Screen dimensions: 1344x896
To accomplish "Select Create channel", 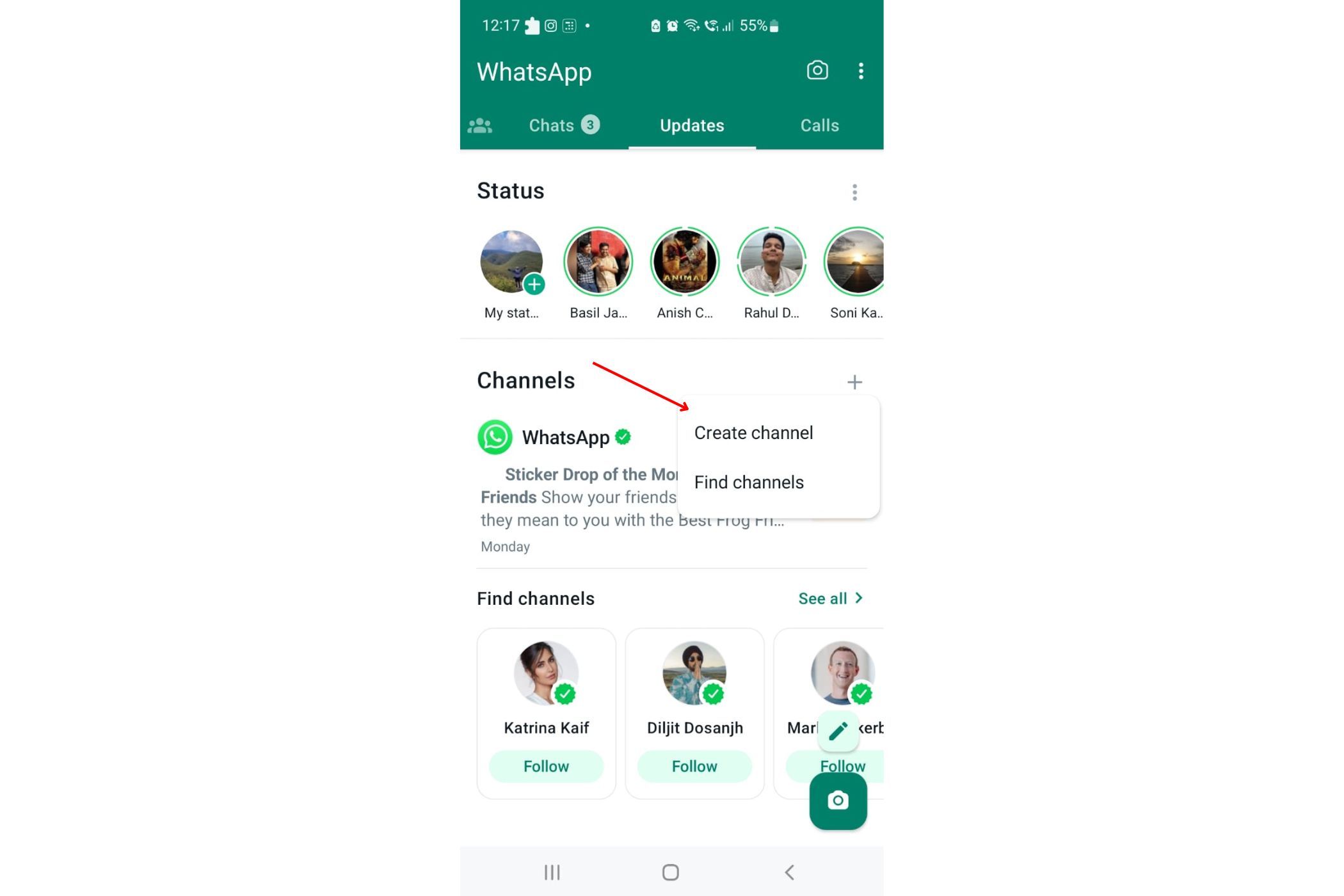I will tap(753, 433).
